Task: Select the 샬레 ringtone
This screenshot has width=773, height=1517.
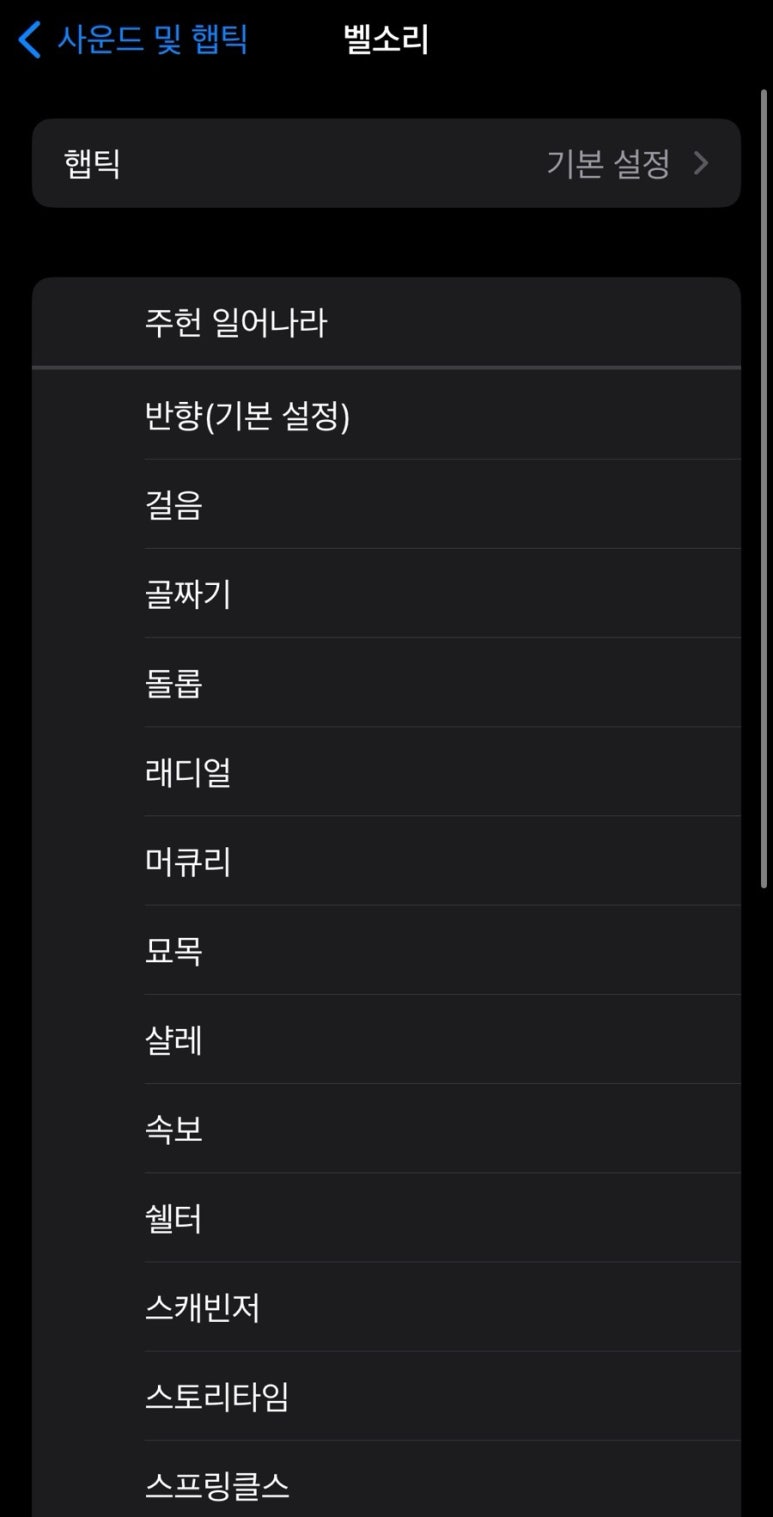Action: pyautogui.click(x=386, y=1040)
